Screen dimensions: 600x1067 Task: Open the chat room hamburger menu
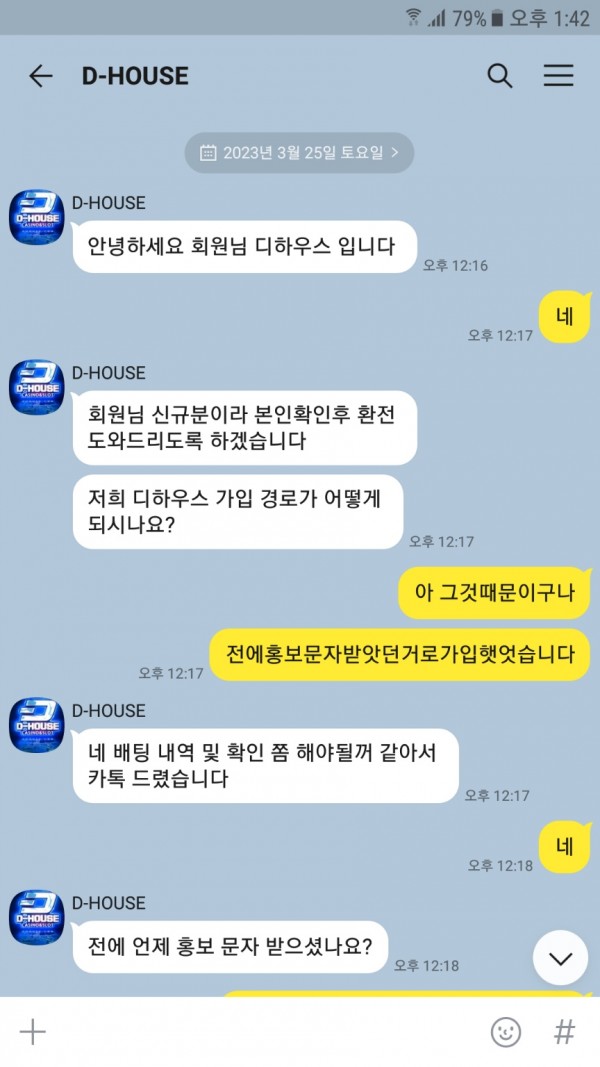[558, 76]
